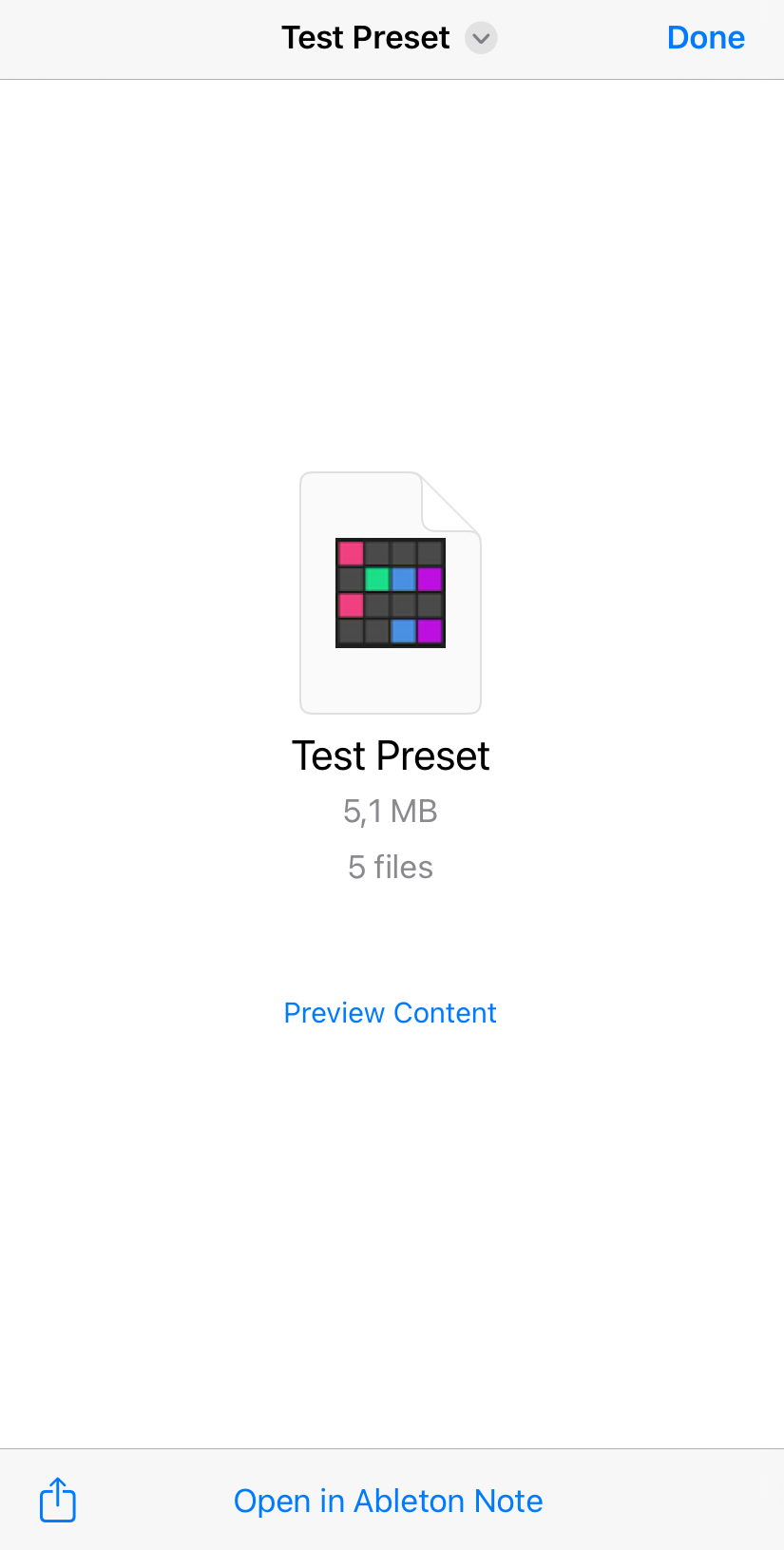Tap the Preview Content link
This screenshot has height=1550, width=784.
(x=390, y=1013)
